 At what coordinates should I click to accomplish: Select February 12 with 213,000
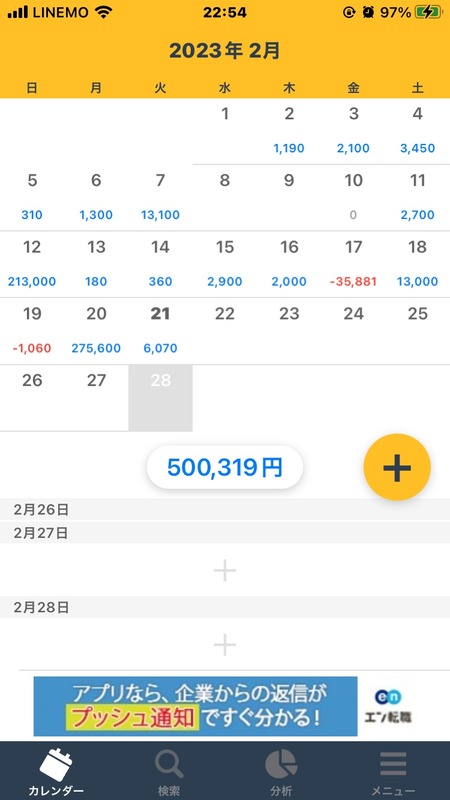click(x=32, y=264)
